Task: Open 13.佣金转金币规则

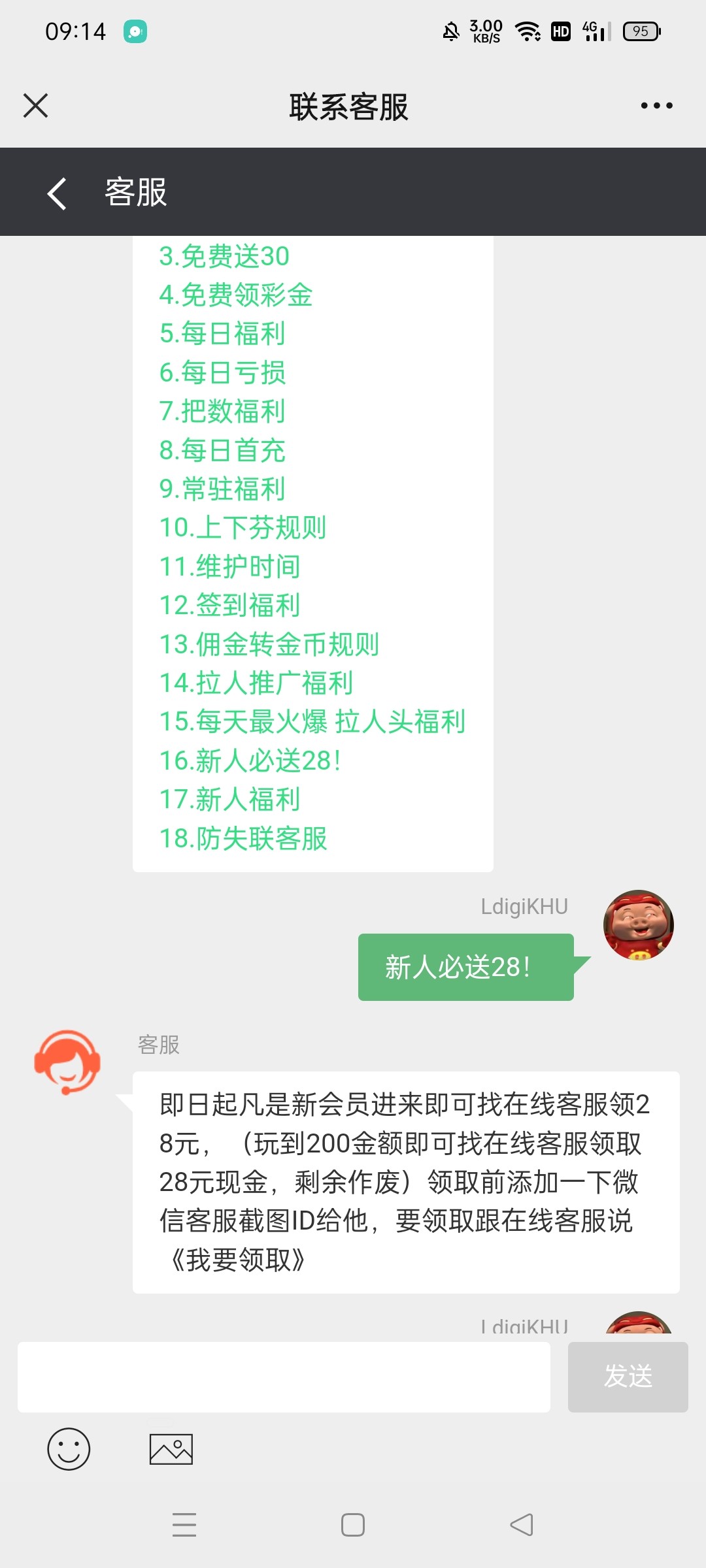Action: pyautogui.click(x=269, y=644)
